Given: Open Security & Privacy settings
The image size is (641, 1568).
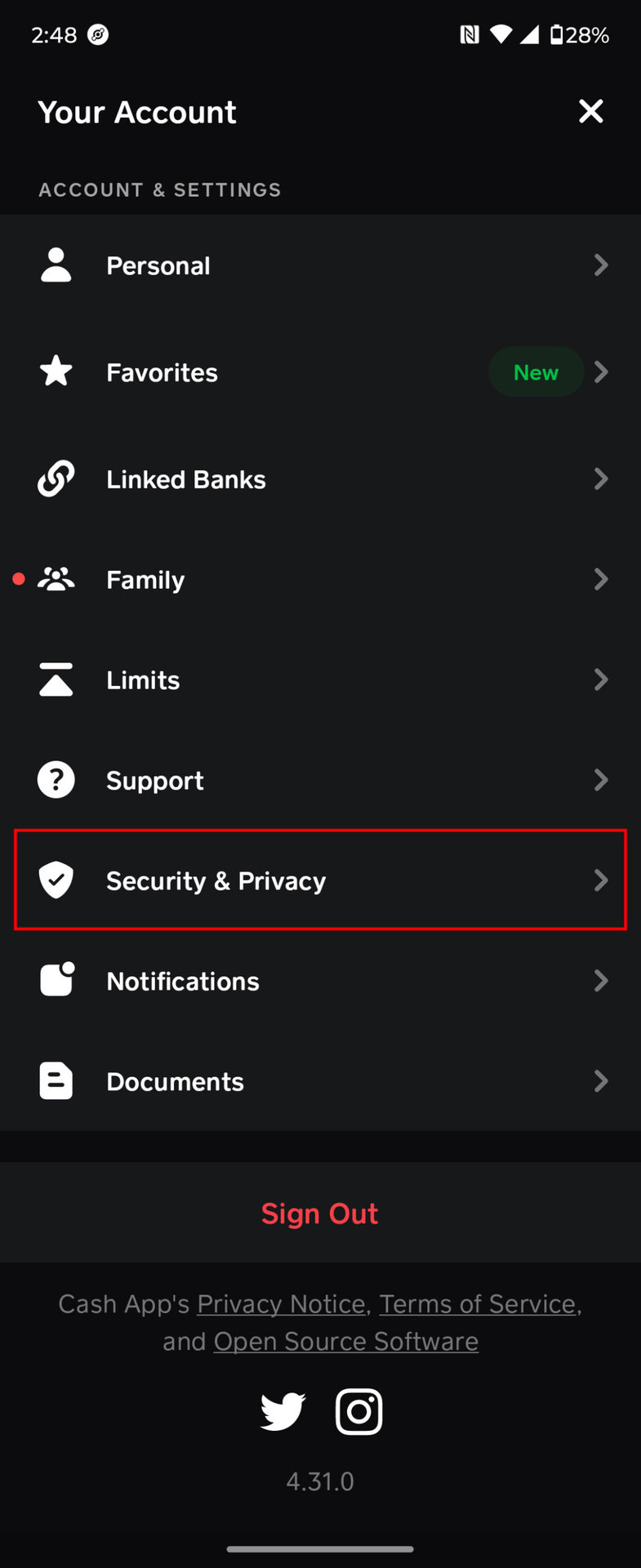Looking at the screenshot, I should click(x=320, y=880).
